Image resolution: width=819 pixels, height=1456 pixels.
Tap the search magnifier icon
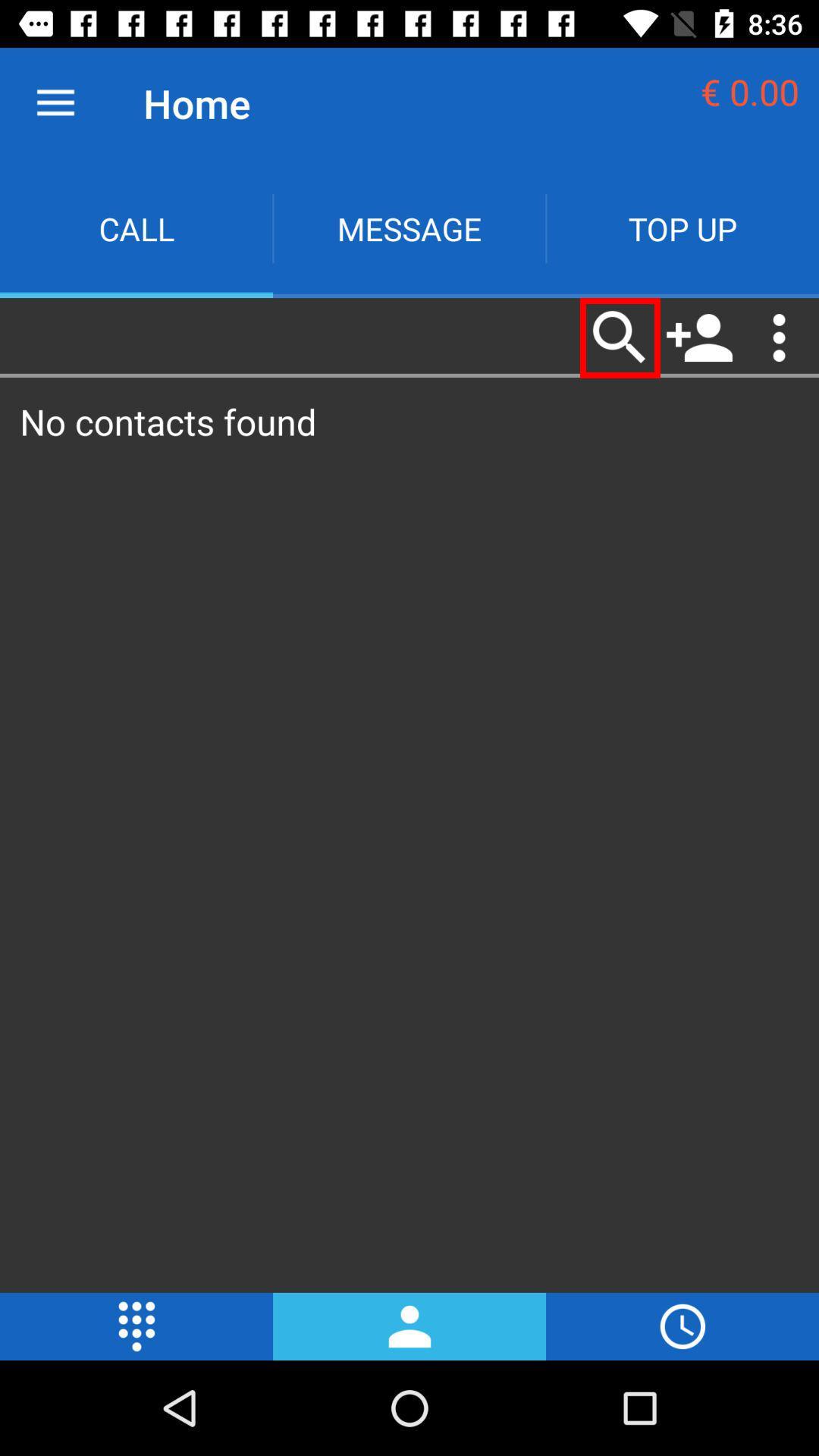pos(620,338)
